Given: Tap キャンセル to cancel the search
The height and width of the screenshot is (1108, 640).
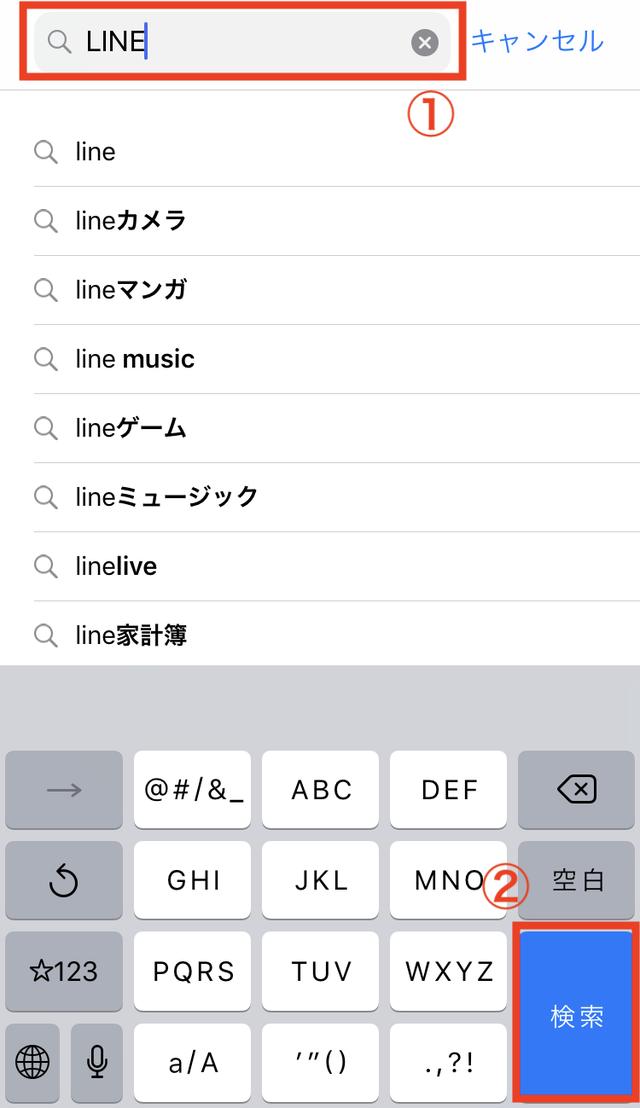Looking at the screenshot, I should tap(538, 41).
